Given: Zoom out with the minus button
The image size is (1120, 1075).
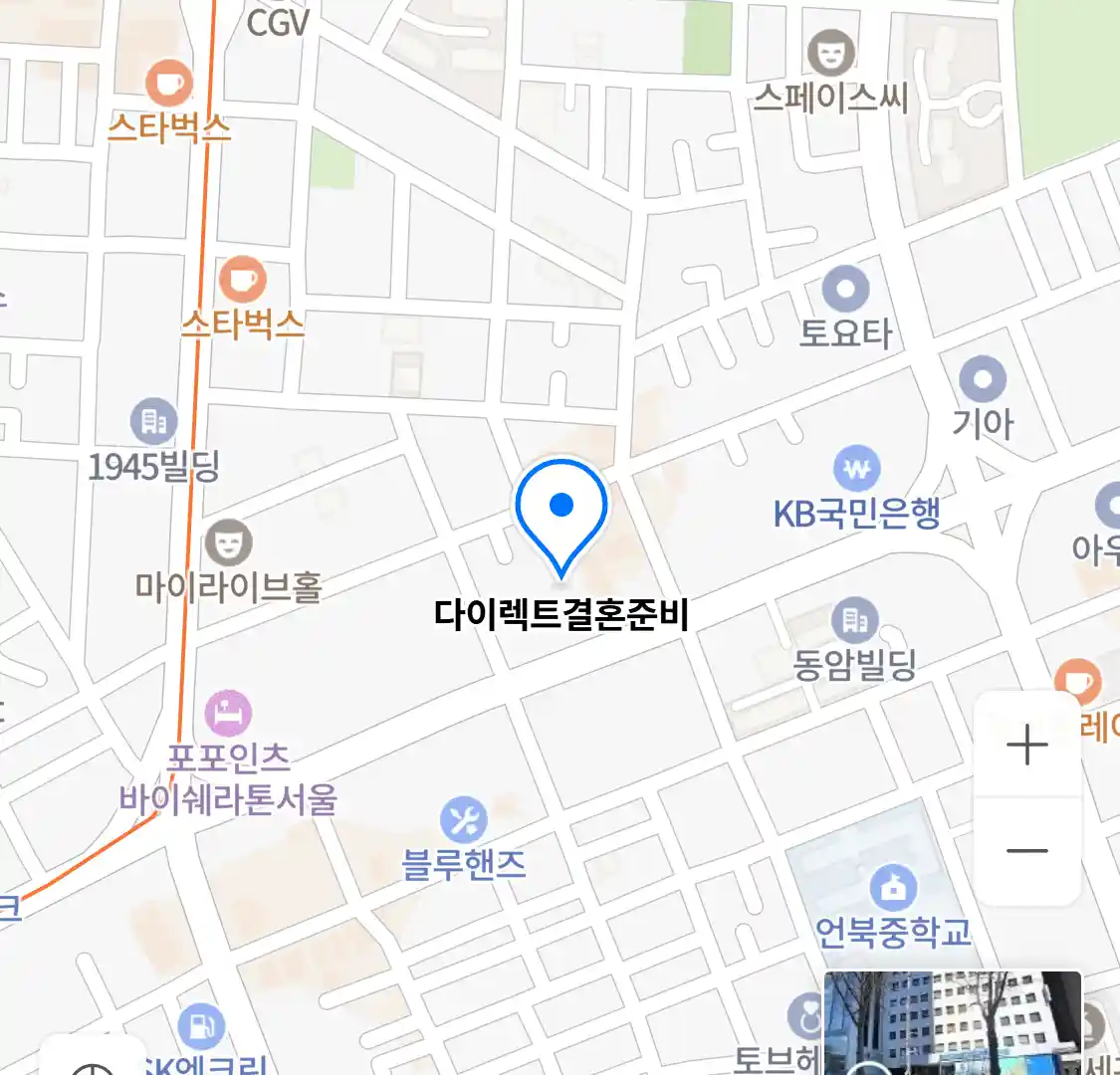Looking at the screenshot, I should (x=1026, y=851).
